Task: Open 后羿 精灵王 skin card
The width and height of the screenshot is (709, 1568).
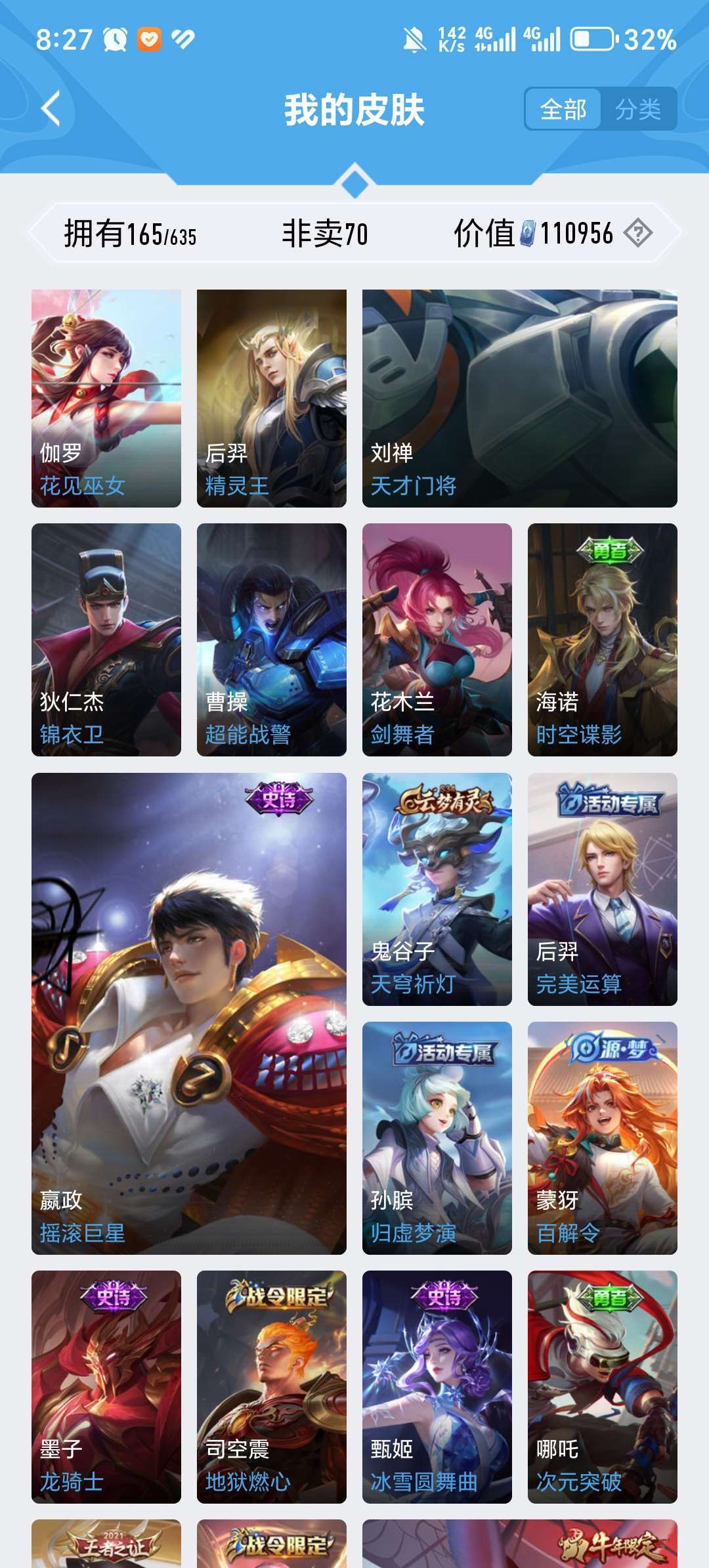Action: (x=272, y=399)
